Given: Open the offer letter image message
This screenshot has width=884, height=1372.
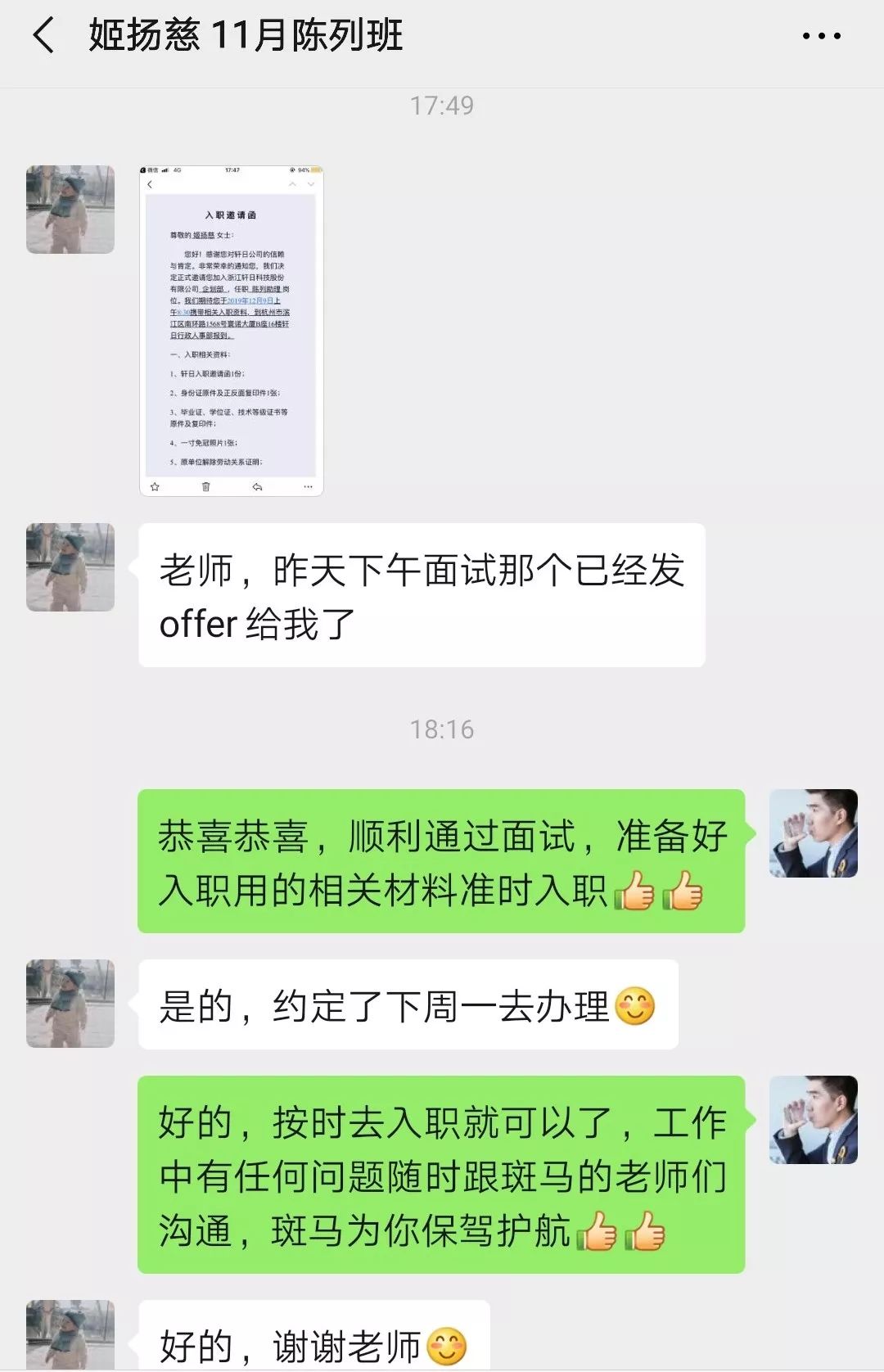Looking at the screenshot, I should tap(231, 331).
